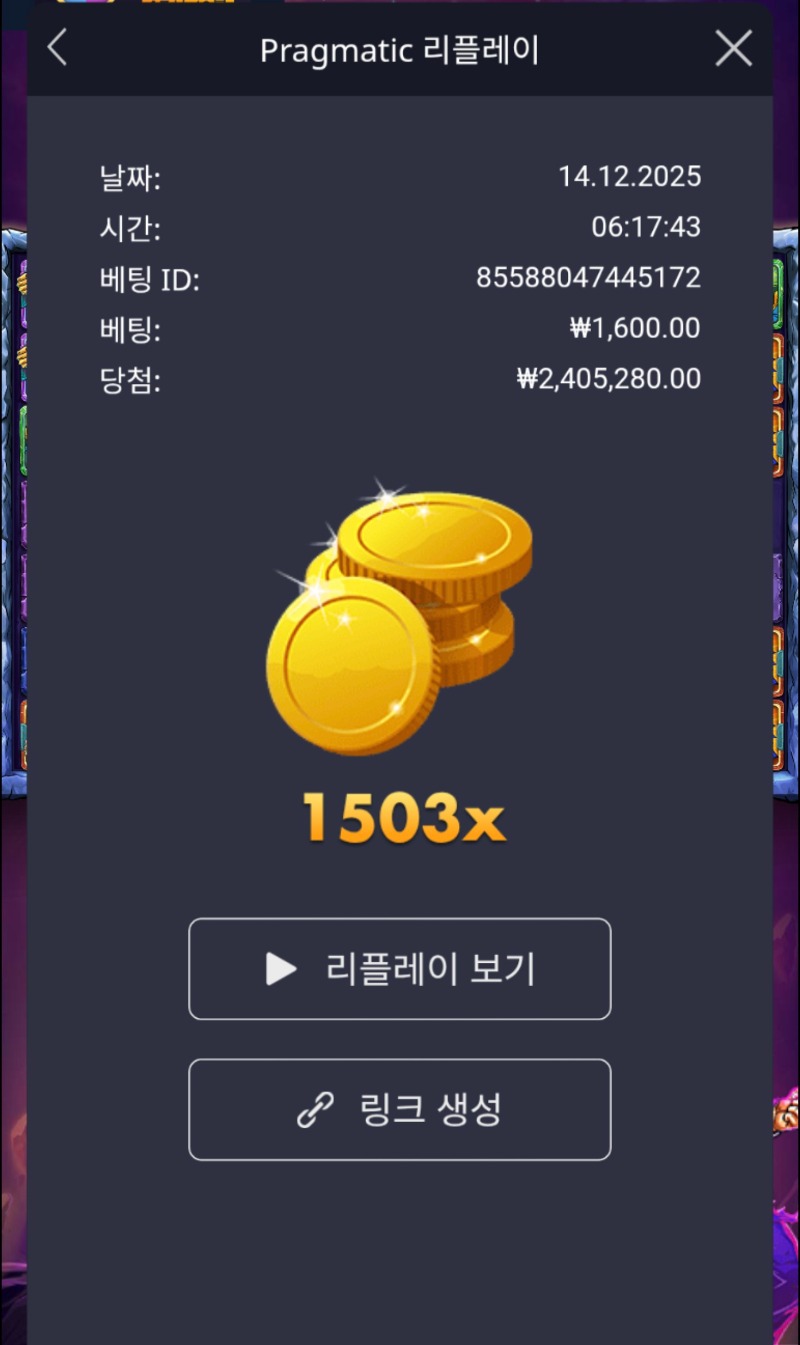Screen dimensions: 800x1345
Task: Dismiss the dialog with the X icon
Action: 733,47
